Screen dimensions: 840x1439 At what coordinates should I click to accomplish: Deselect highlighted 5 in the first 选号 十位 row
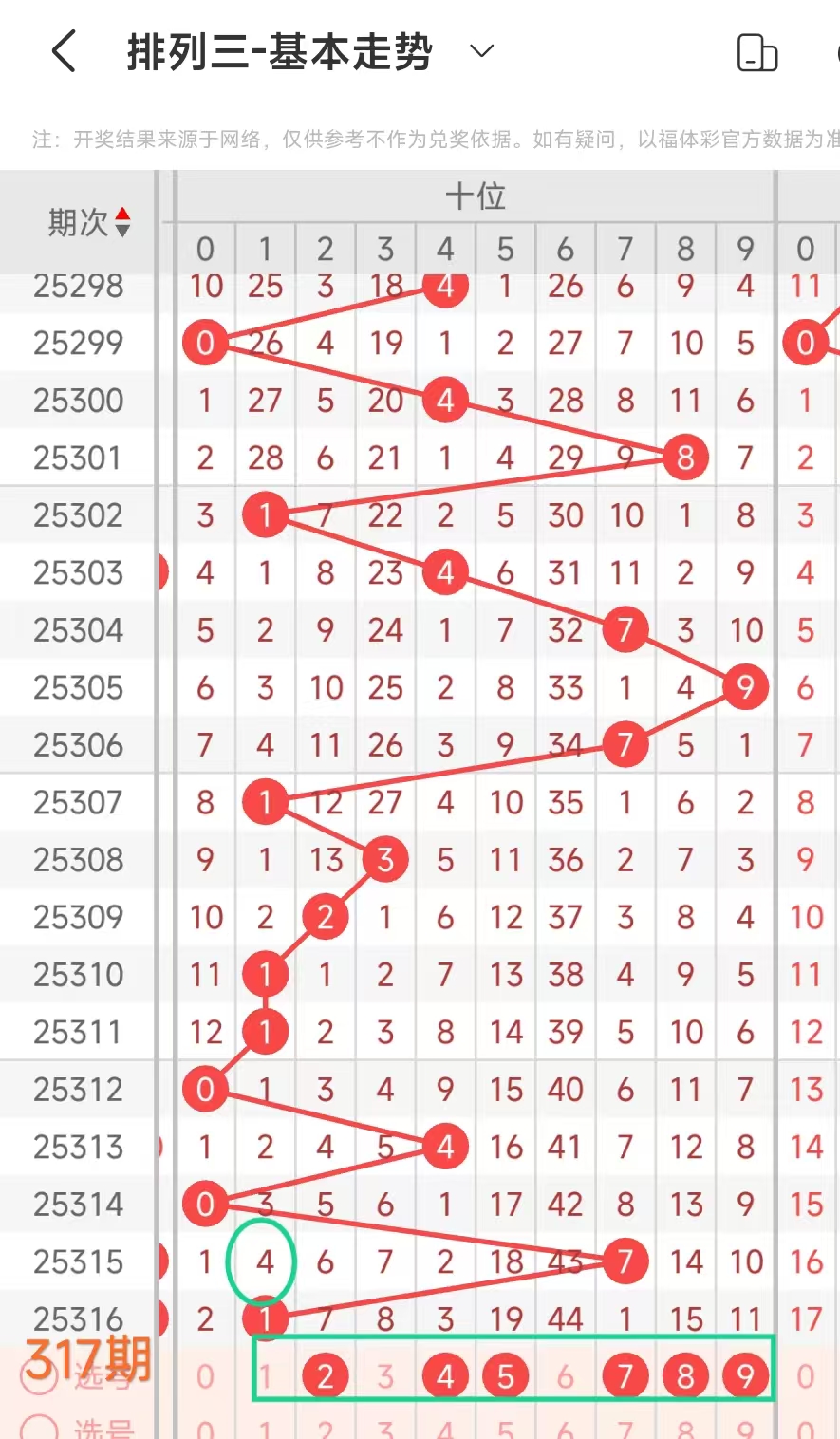[505, 1375]
